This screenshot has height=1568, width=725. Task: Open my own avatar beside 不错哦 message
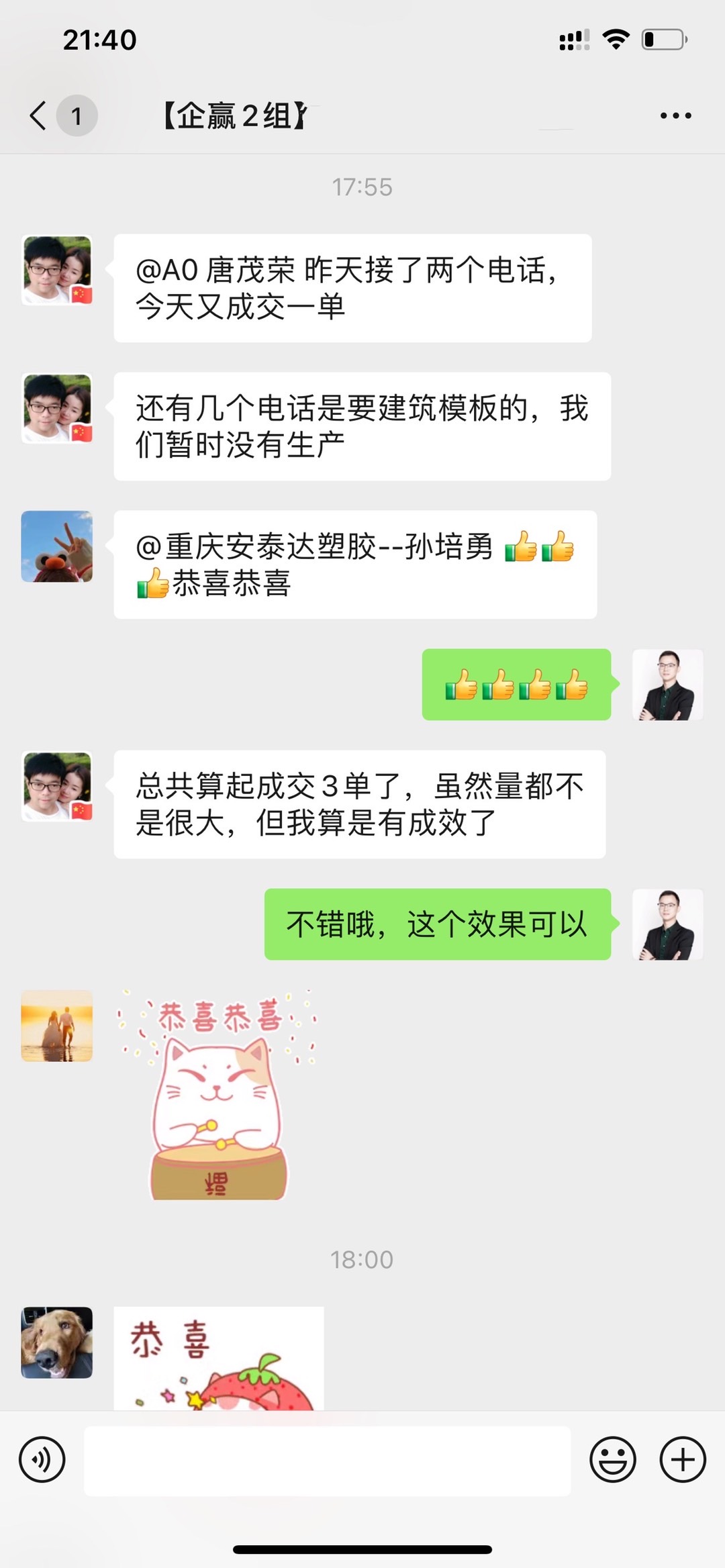point(667,924)
